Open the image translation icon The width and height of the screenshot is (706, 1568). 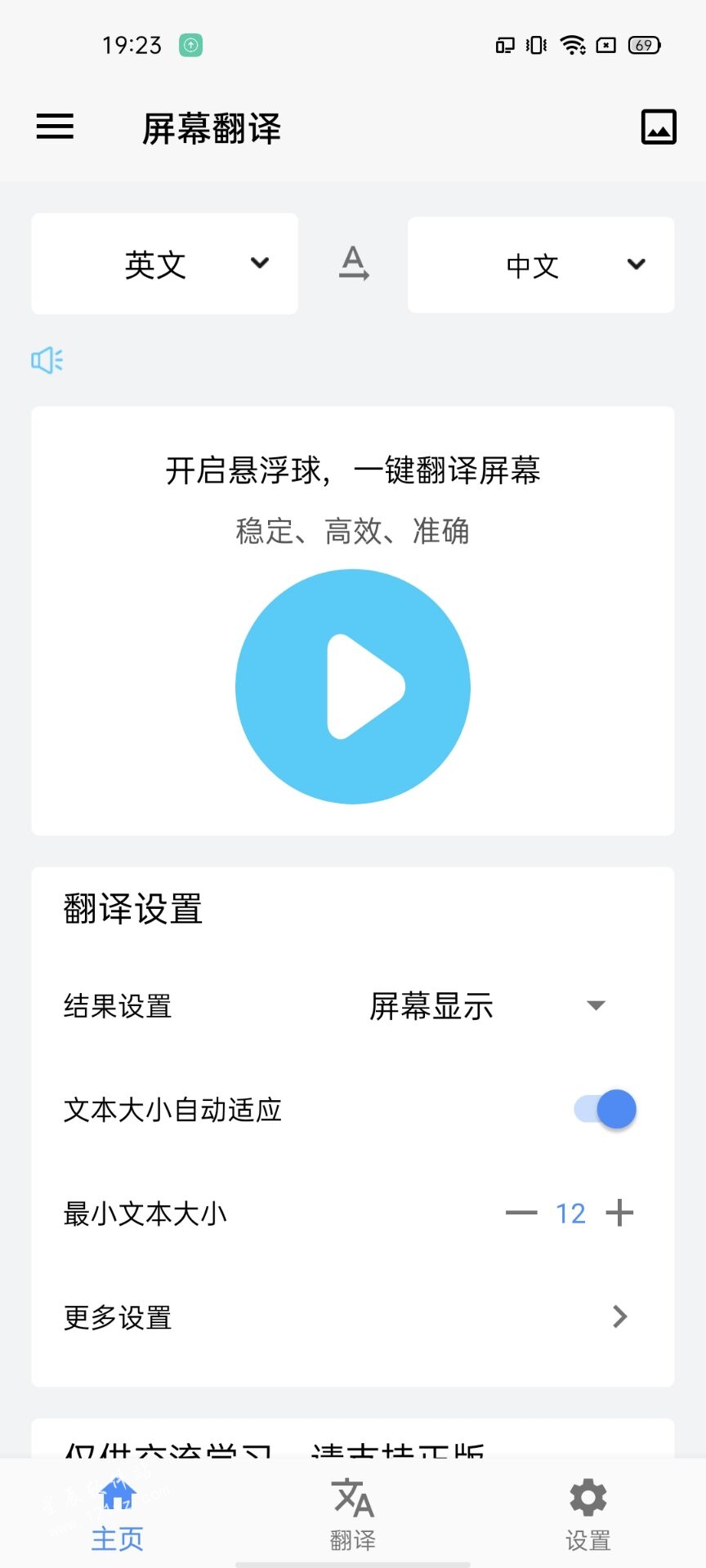(659, 127)
